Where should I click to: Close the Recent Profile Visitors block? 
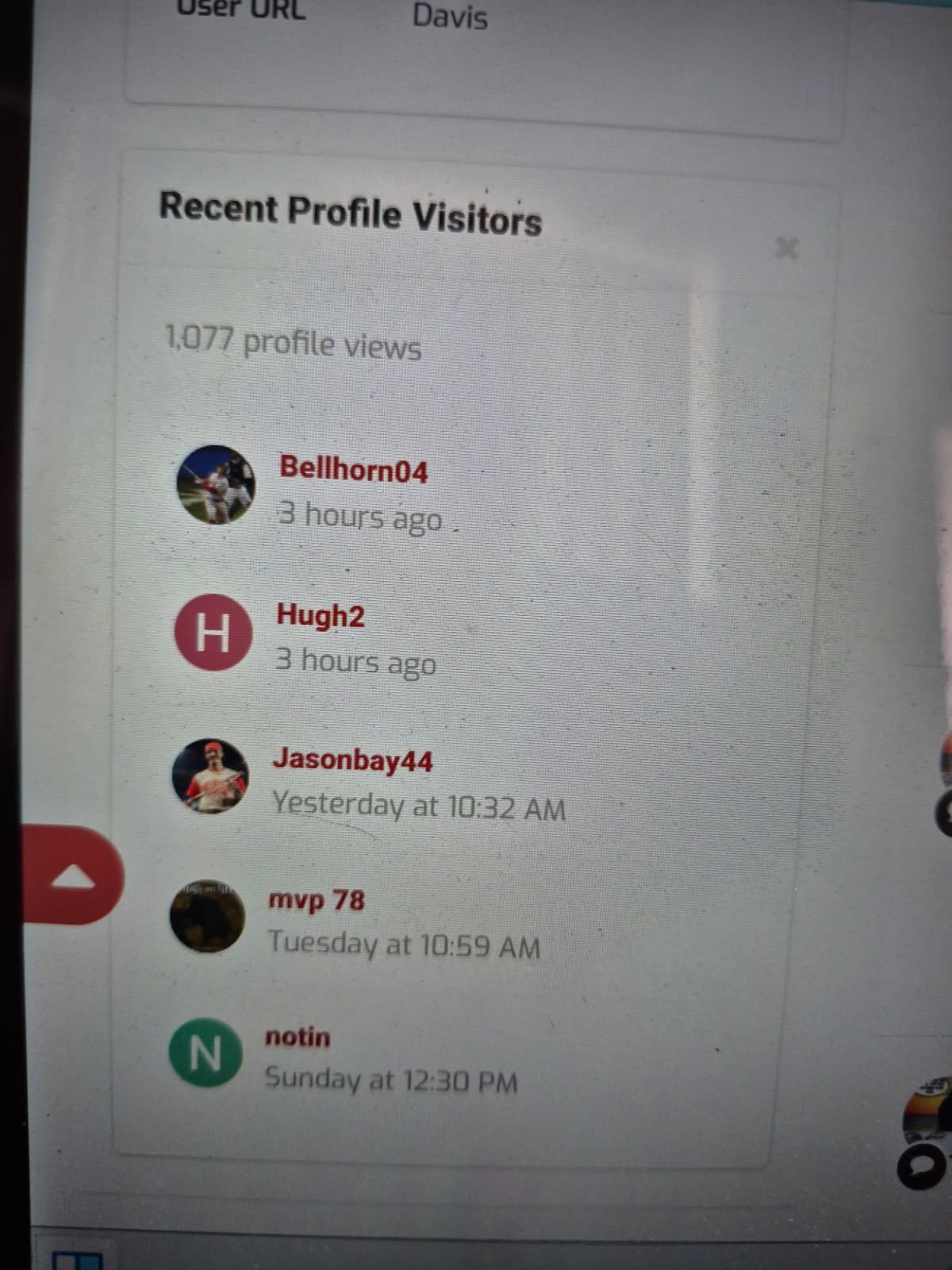point(785,248)
